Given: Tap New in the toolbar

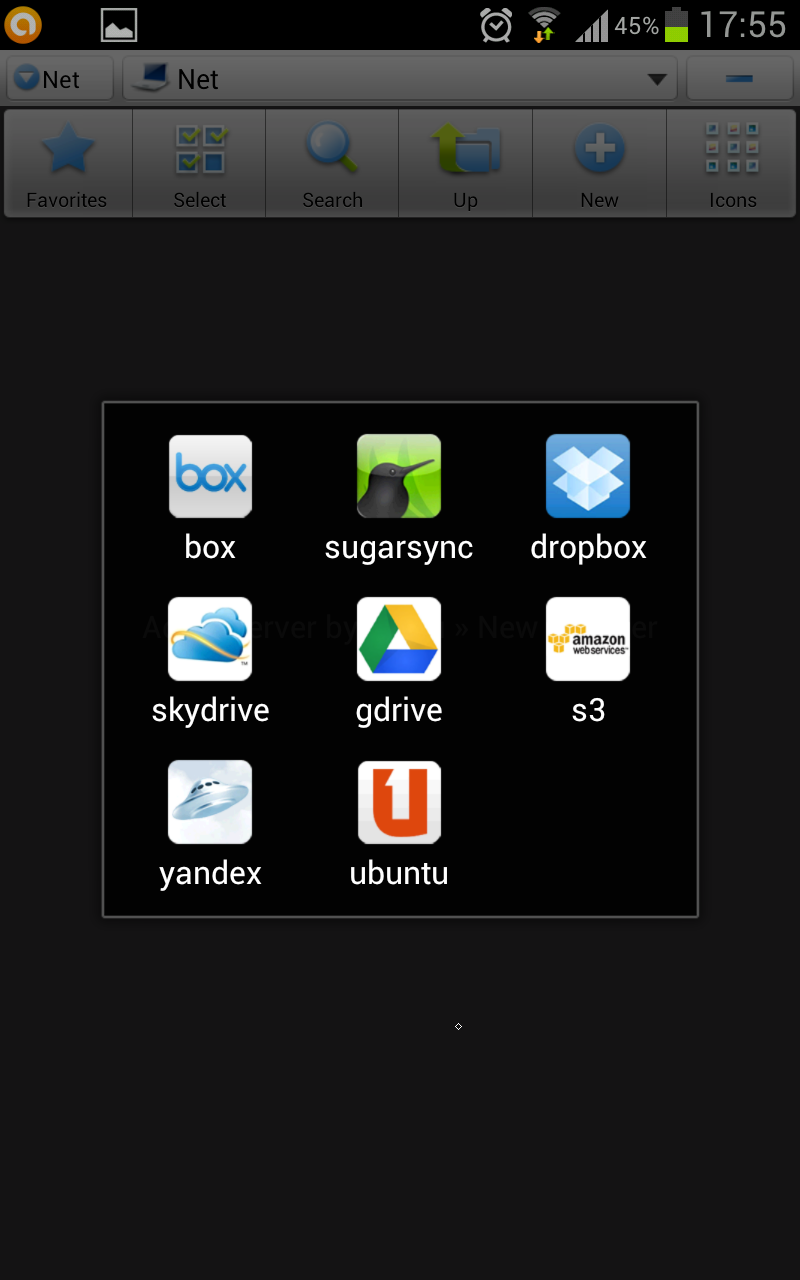Looking at the screenshot, I should coord(599,164).
